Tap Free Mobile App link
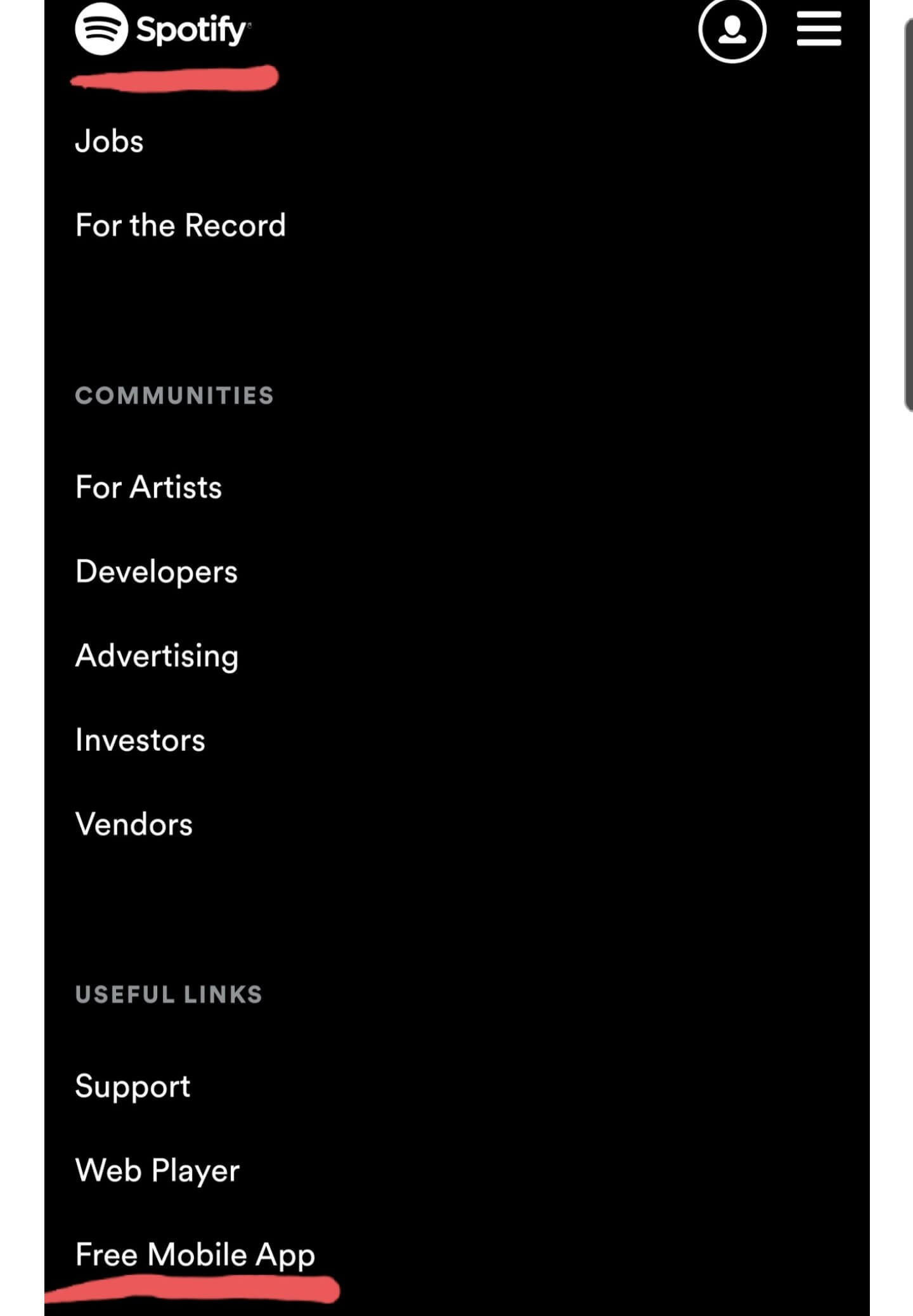The width and height of the screenshot is (913, 1316). 195,1254
